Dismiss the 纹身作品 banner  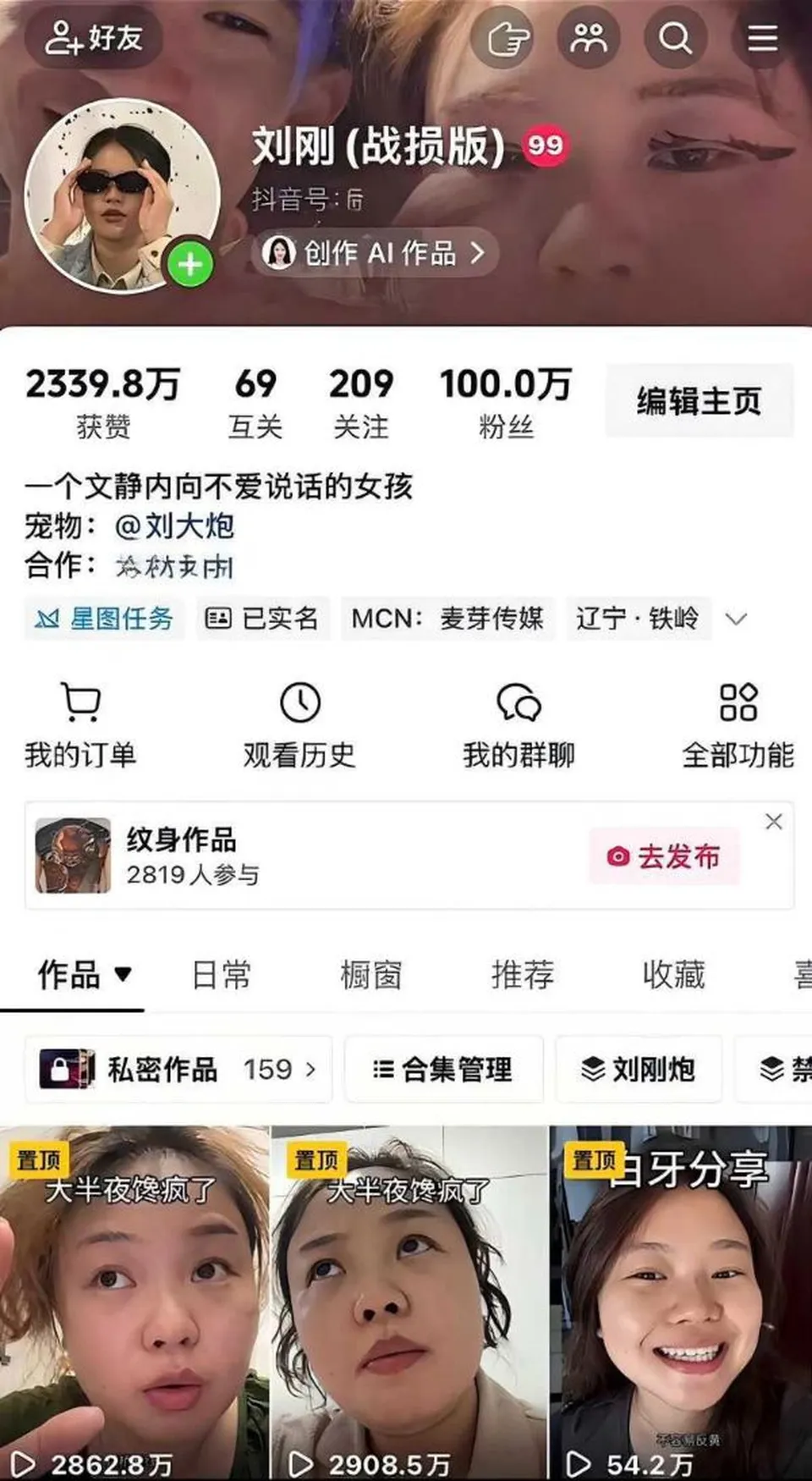click(x=773, y=821)
